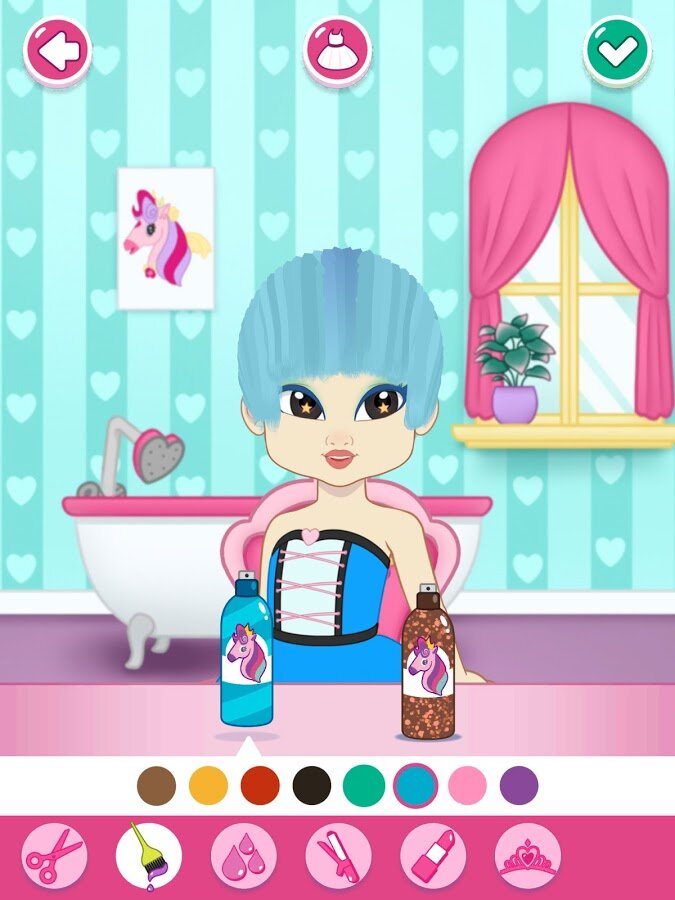Tap the pink back arrow button
This screenshot has height=900, width=675.
point(58,50)
